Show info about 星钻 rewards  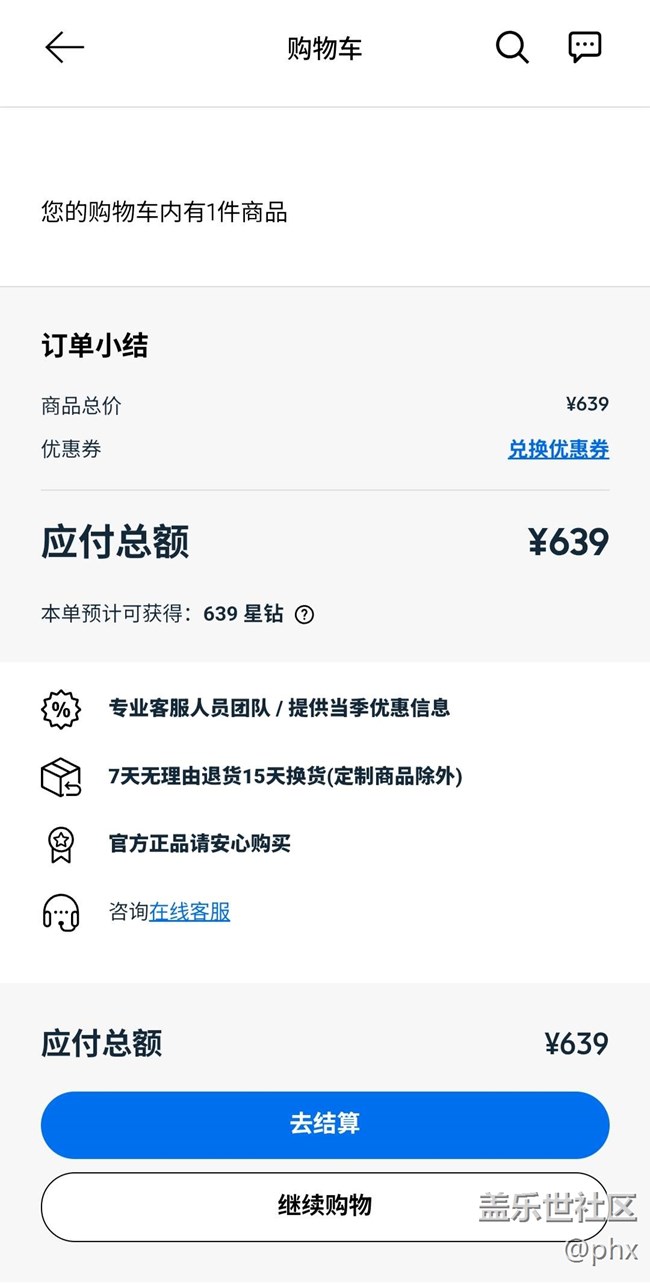coord(305,615)
